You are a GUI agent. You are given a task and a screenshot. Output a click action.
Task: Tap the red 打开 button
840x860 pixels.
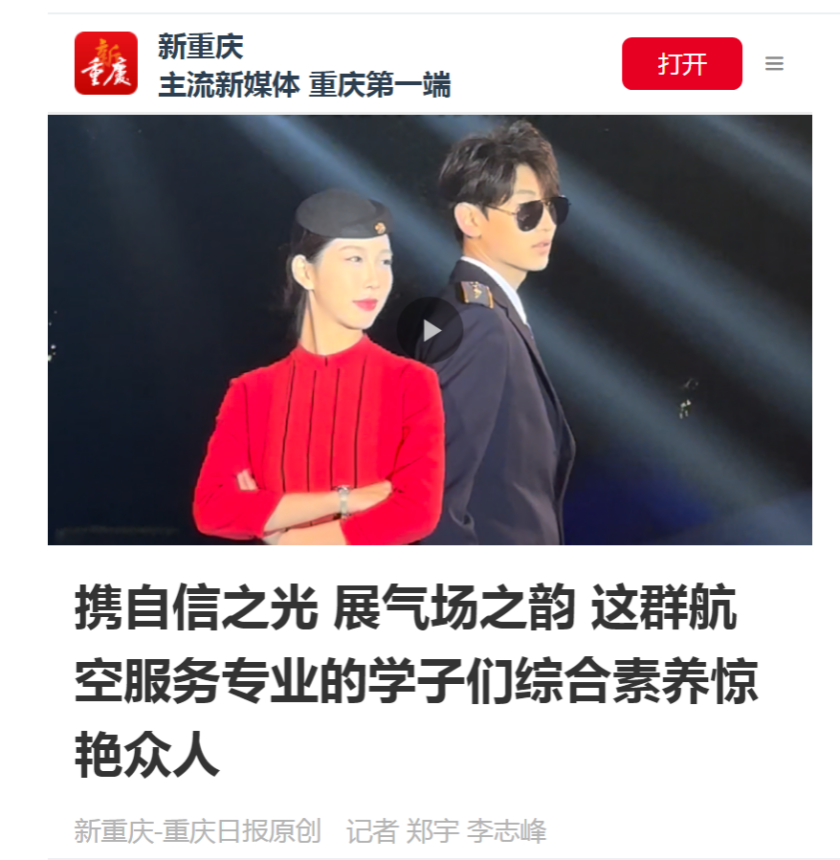[682, 64]
